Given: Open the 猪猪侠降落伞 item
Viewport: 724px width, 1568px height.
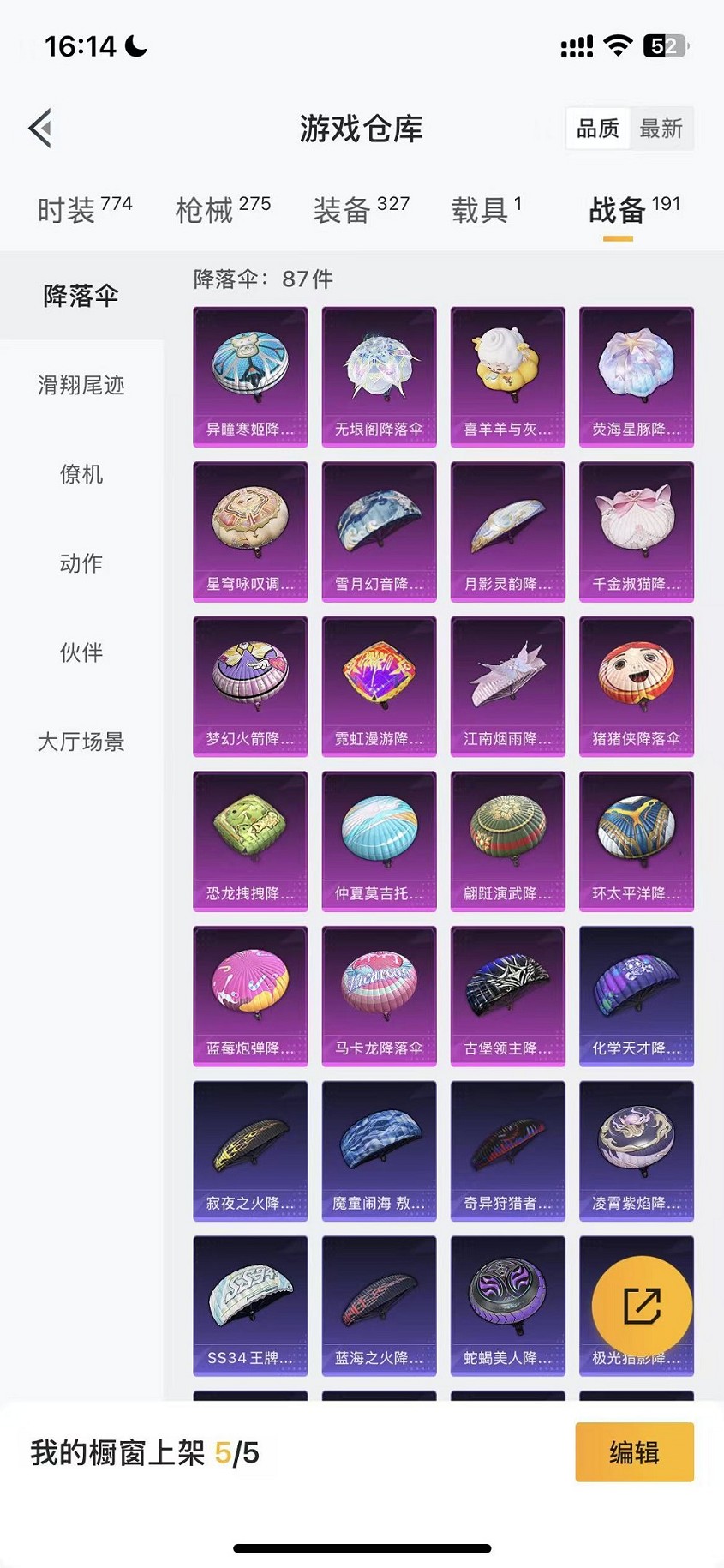Looking at the screenshot, I should tap(636, 686).
